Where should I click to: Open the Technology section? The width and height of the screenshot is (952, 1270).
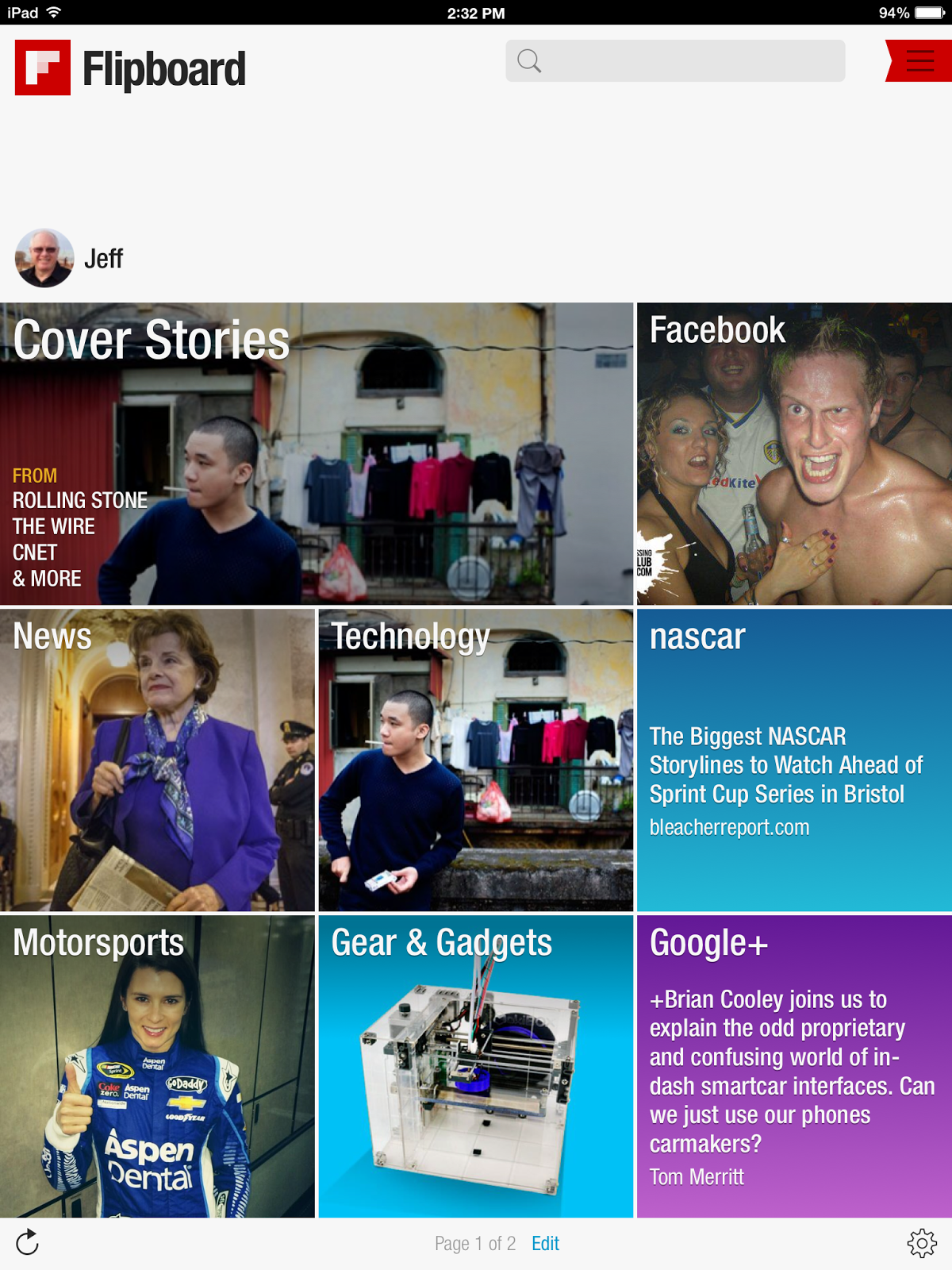tap(476, 760)
